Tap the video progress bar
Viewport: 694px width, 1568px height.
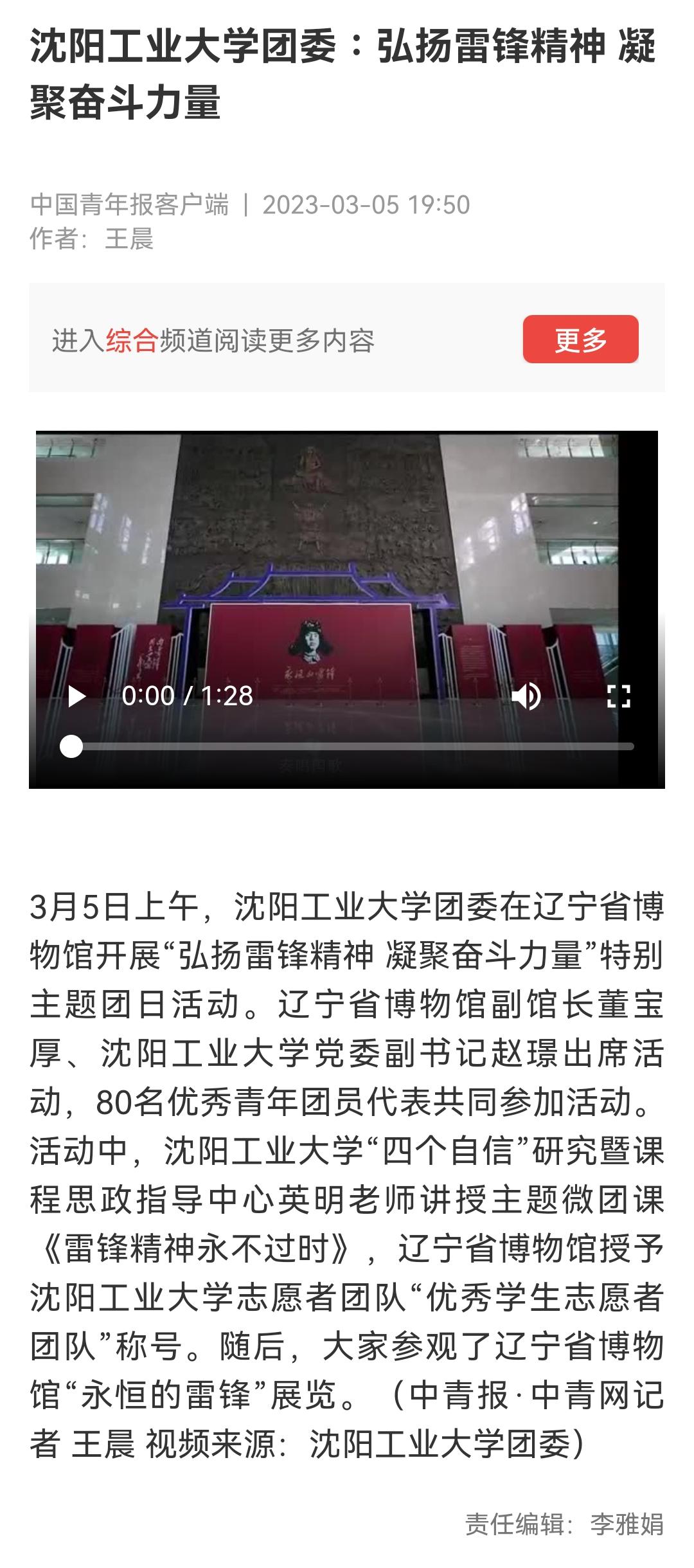(352, 746)
